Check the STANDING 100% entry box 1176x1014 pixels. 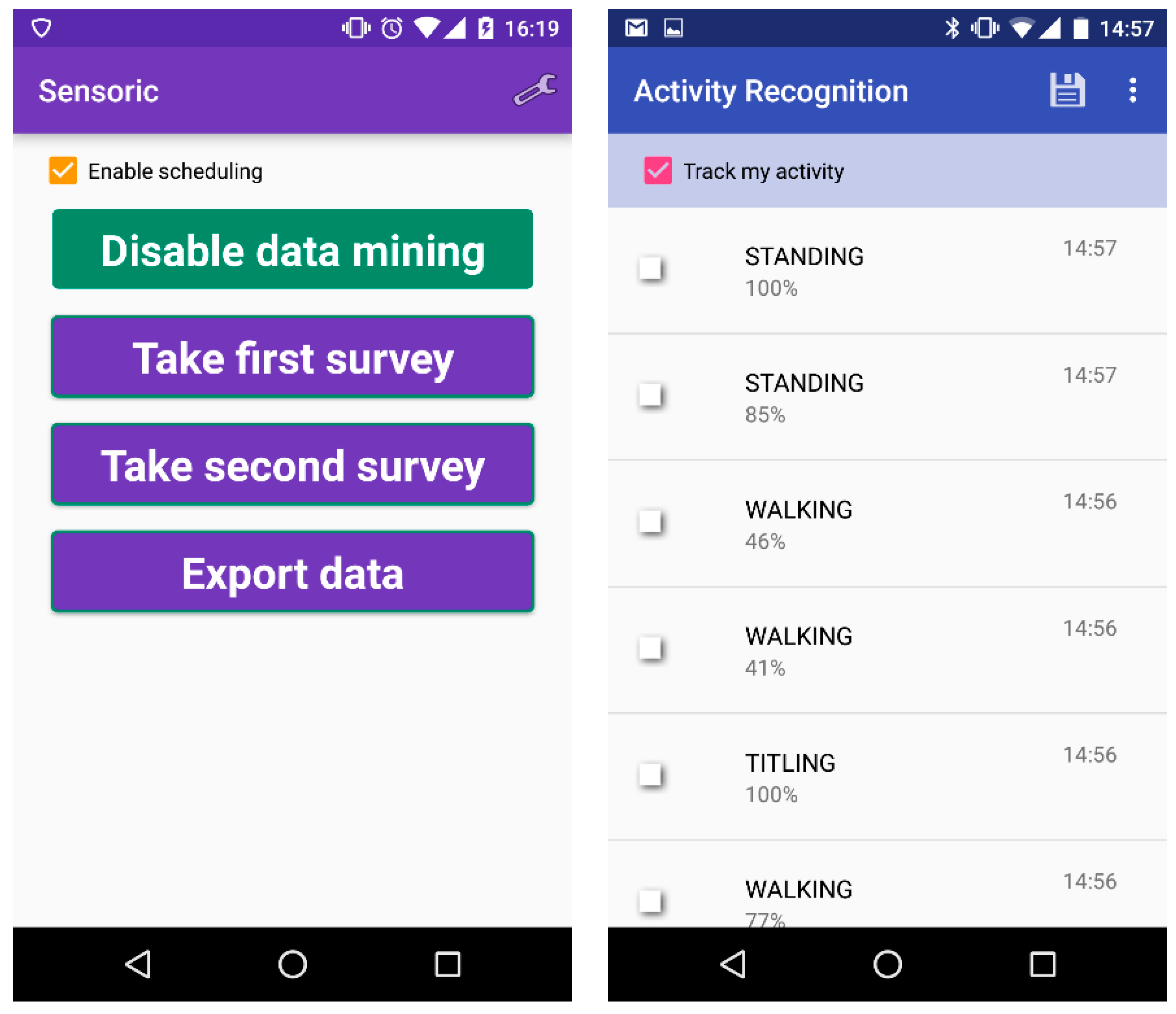pyautogui.click(x=650, y=268)
